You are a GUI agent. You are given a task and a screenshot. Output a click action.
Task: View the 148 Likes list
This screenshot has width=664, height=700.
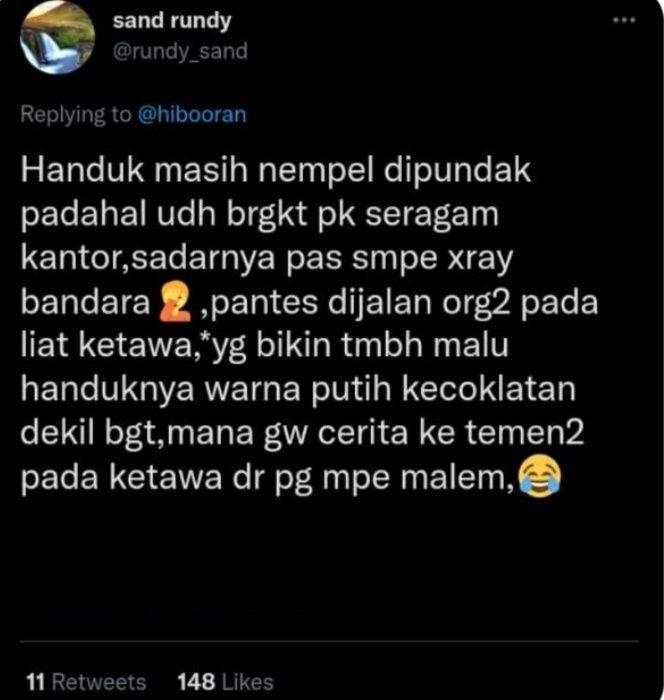tap(225, 682)
